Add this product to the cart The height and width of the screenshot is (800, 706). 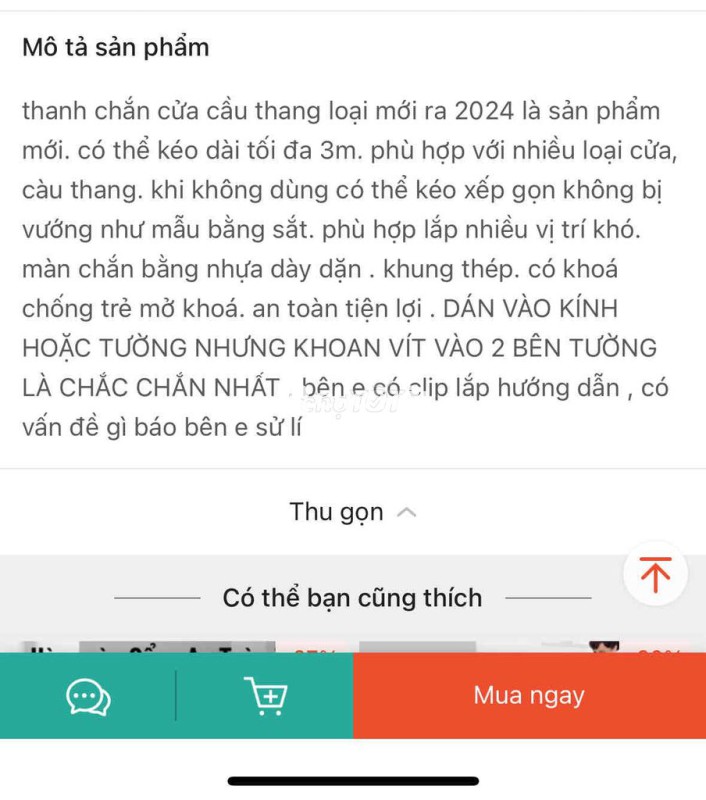pos(265,696)
